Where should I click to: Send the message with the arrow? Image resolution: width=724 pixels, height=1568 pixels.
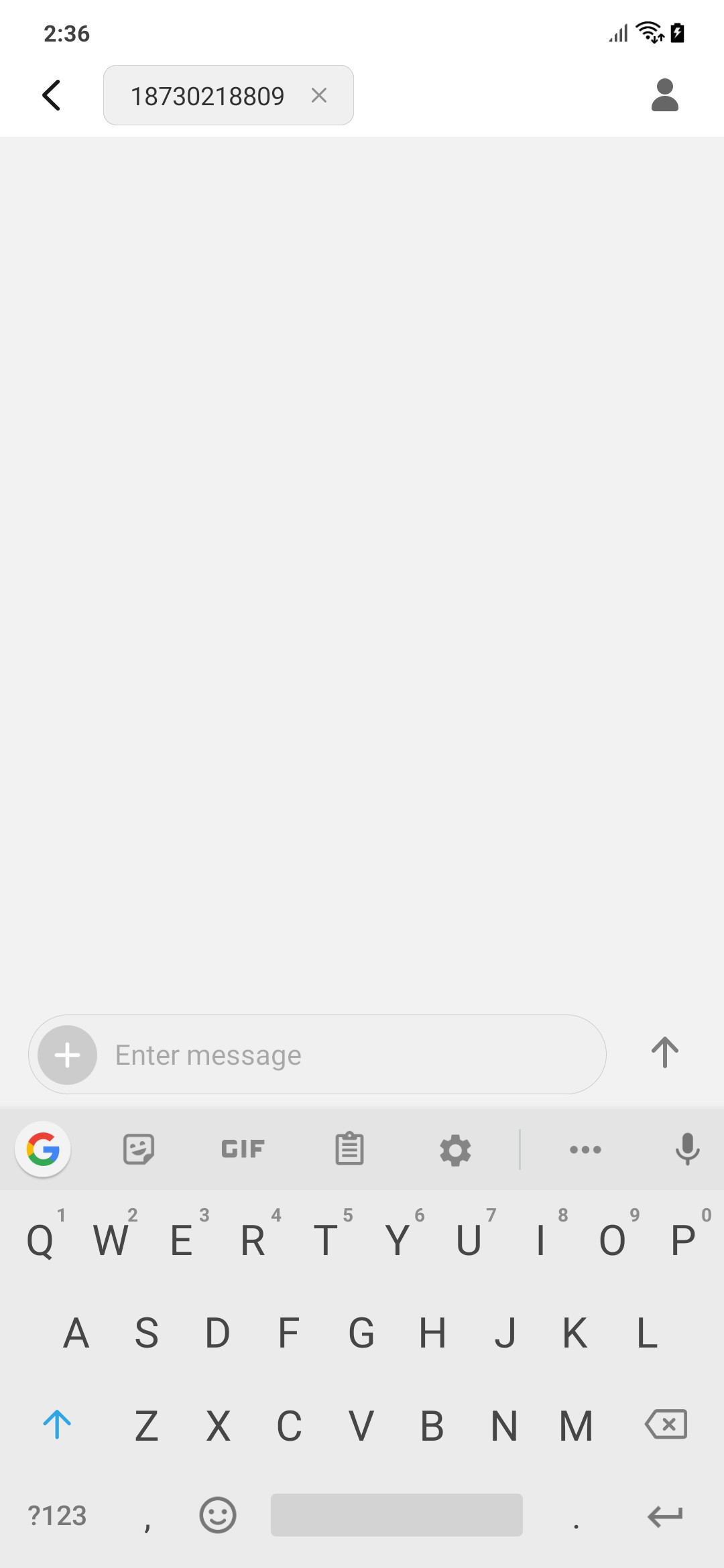665,1052
